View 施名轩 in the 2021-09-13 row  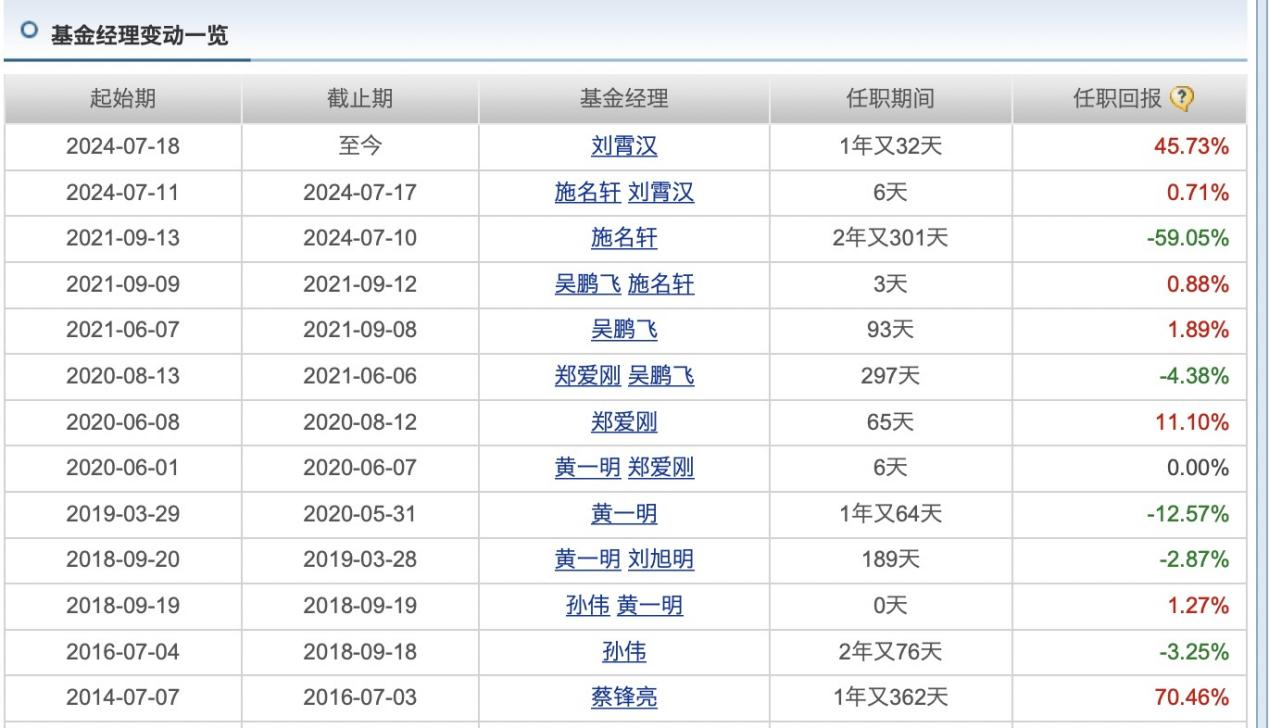[625, 239]
